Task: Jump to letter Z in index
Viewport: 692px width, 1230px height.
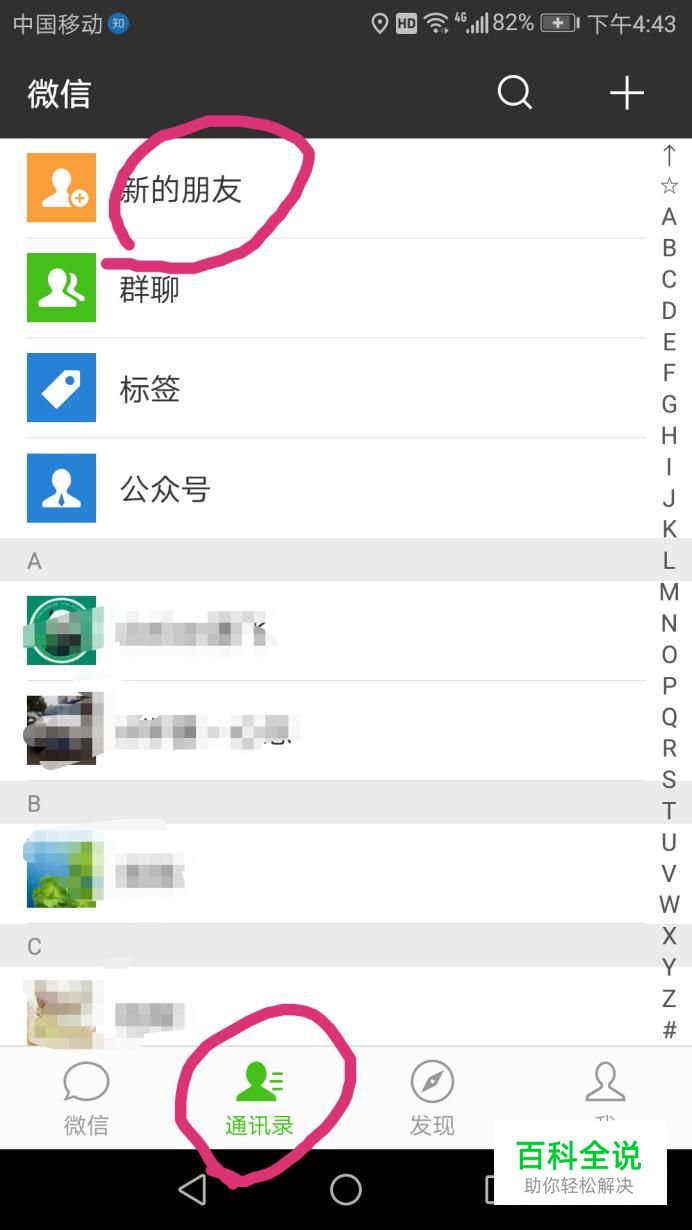Action: click(669, 998)
